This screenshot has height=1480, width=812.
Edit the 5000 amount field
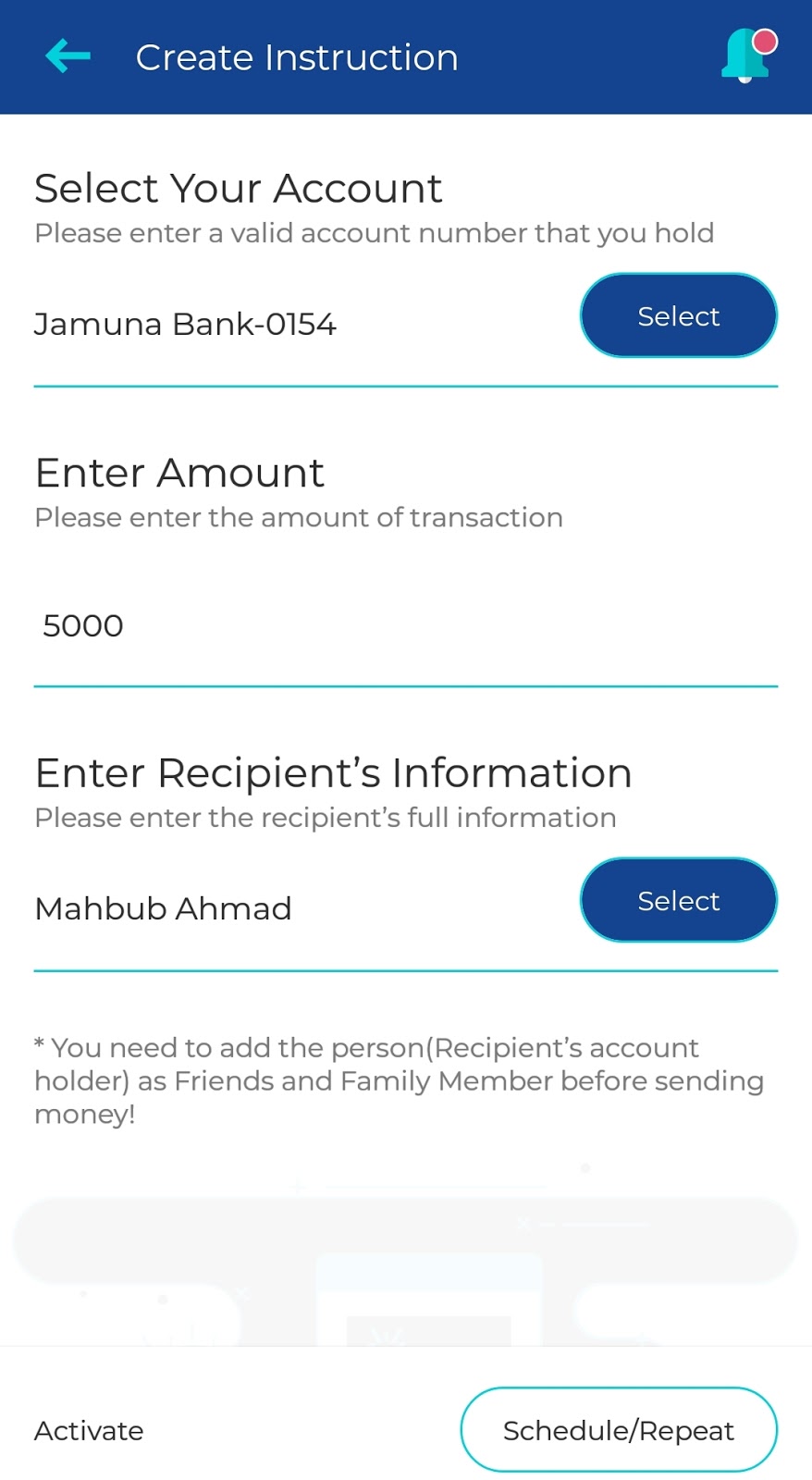point(406,626)
